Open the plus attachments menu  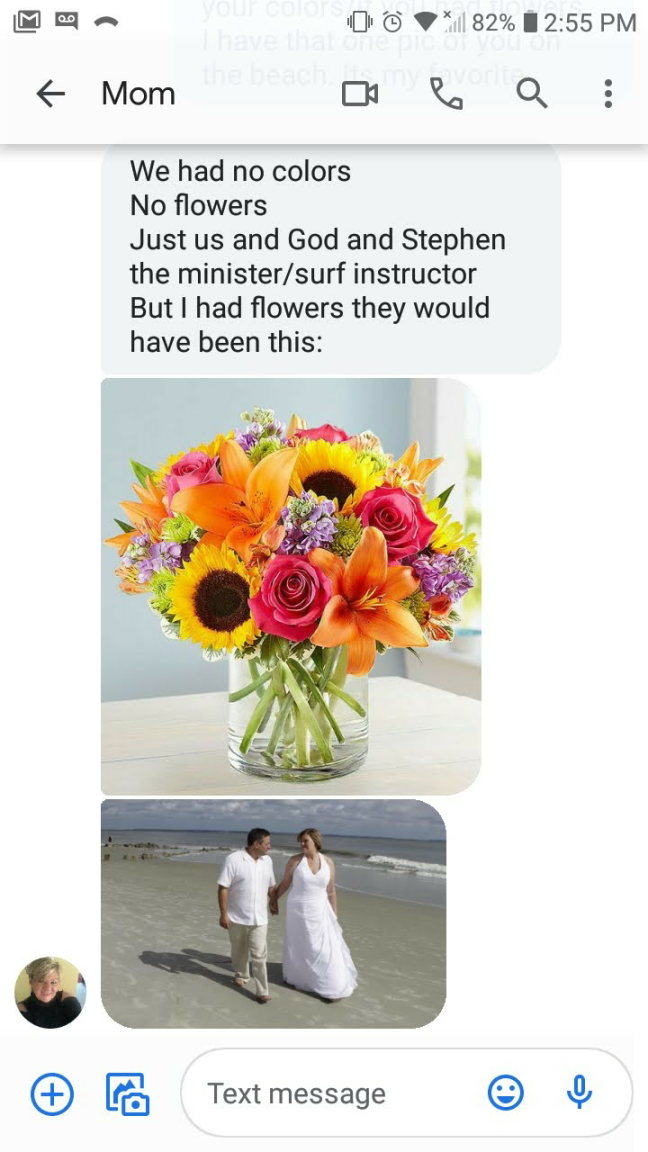(52, 1094)
